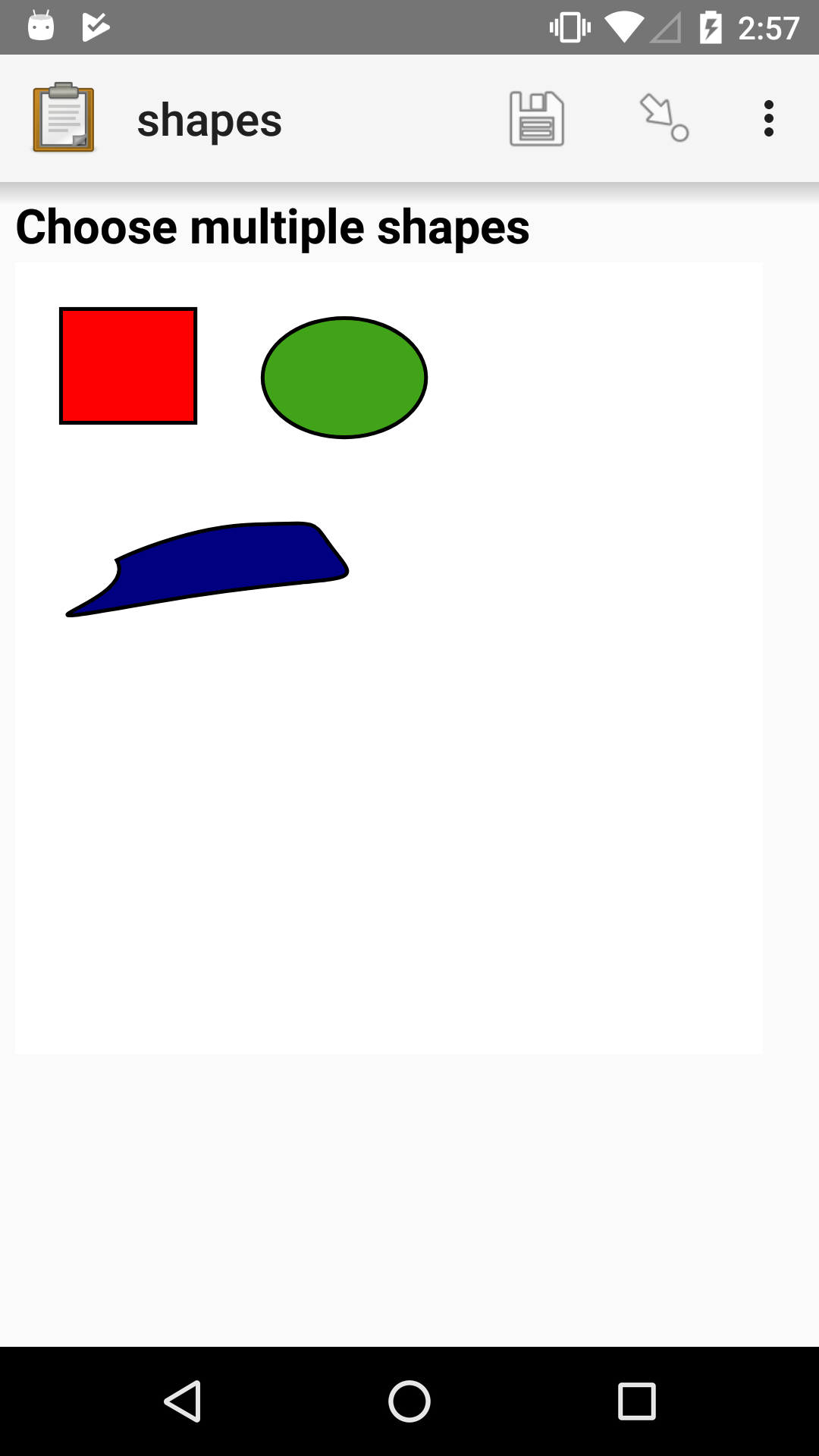This screenshot has width=819, height=1456.
Task: Open the three-dot overflow menu
Action: click(768, 119)
